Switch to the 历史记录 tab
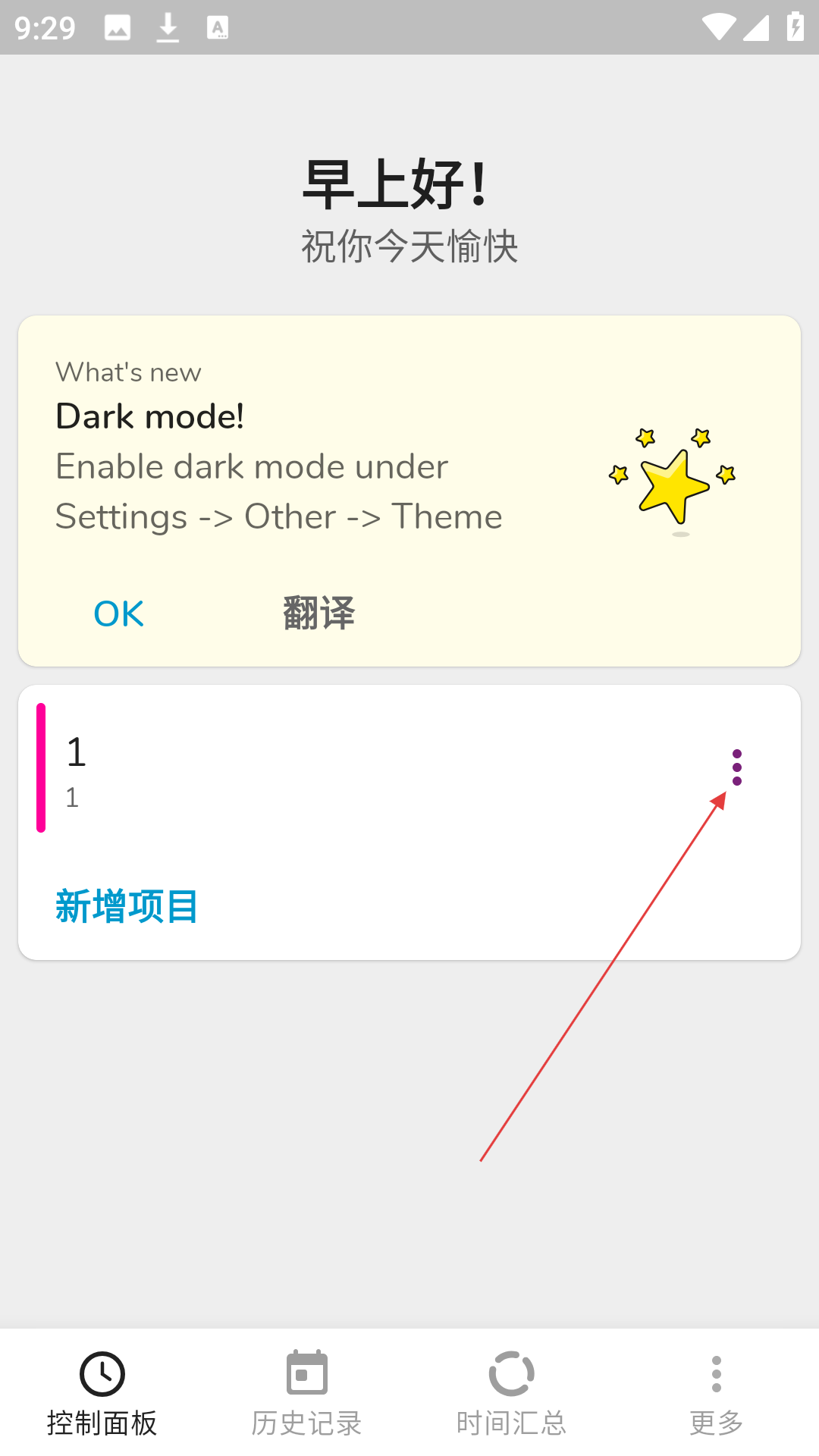This screenshot has height=1456, width=819. coord(307,1394)
